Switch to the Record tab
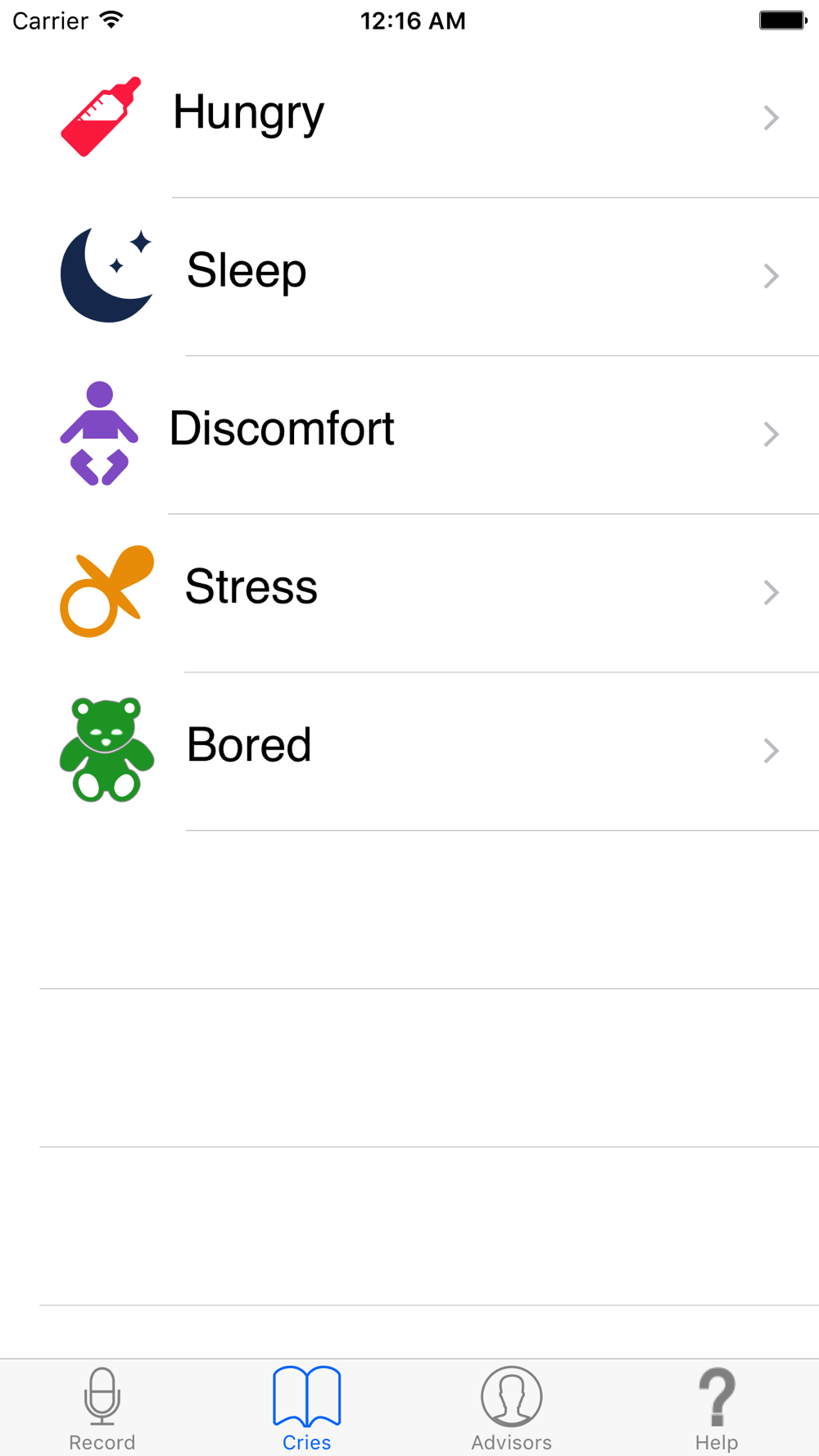 (102, 1409)
